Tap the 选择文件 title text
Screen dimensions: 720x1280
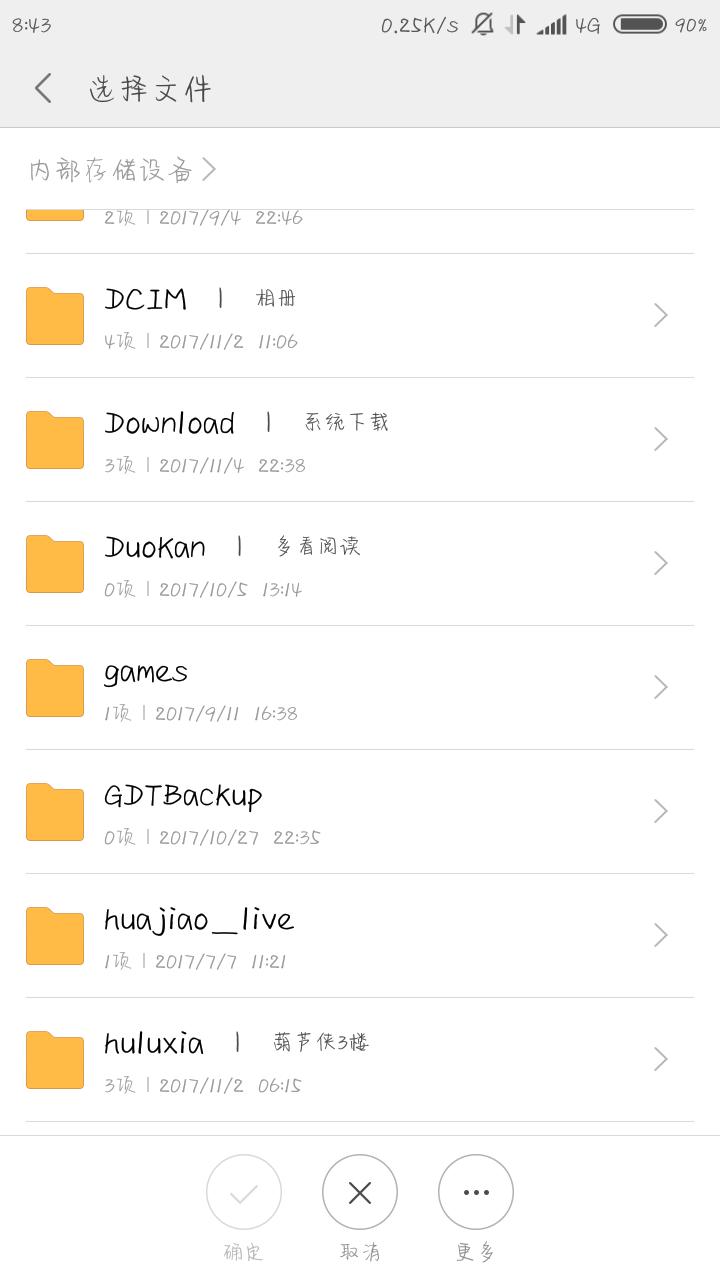click(x=148, y=89)
